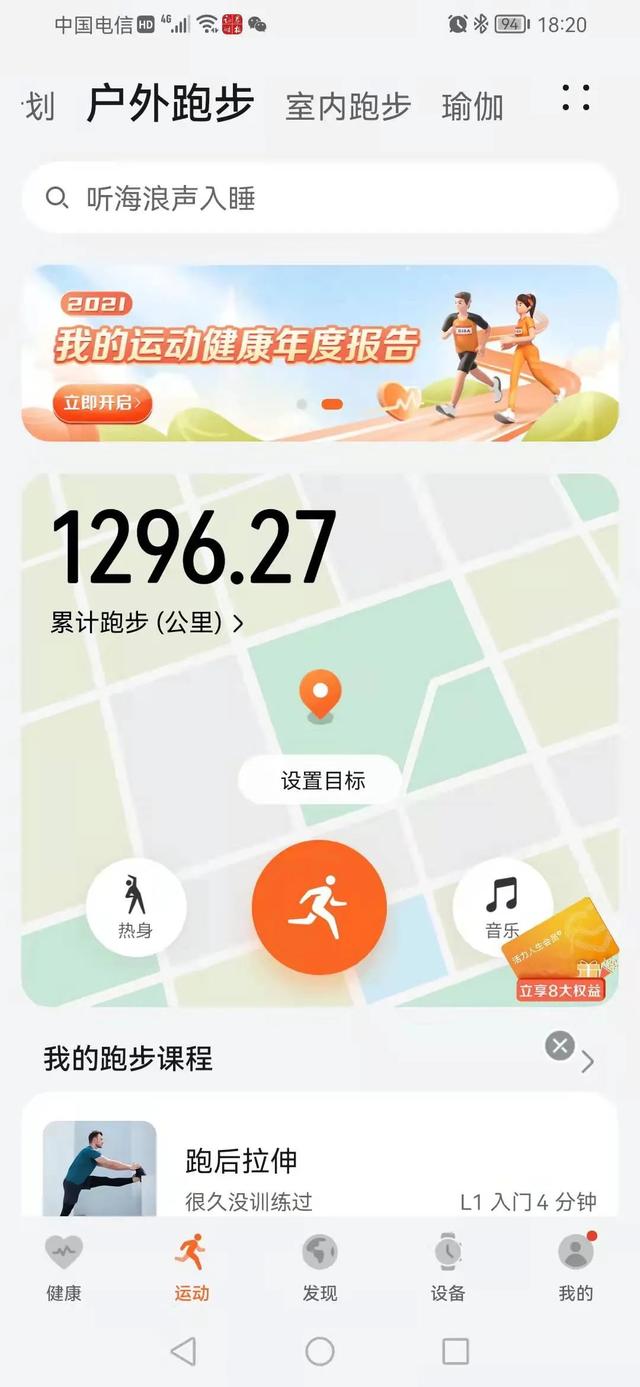
Task: Tap the 设置目标 button
Action: [x=321, y=781]
